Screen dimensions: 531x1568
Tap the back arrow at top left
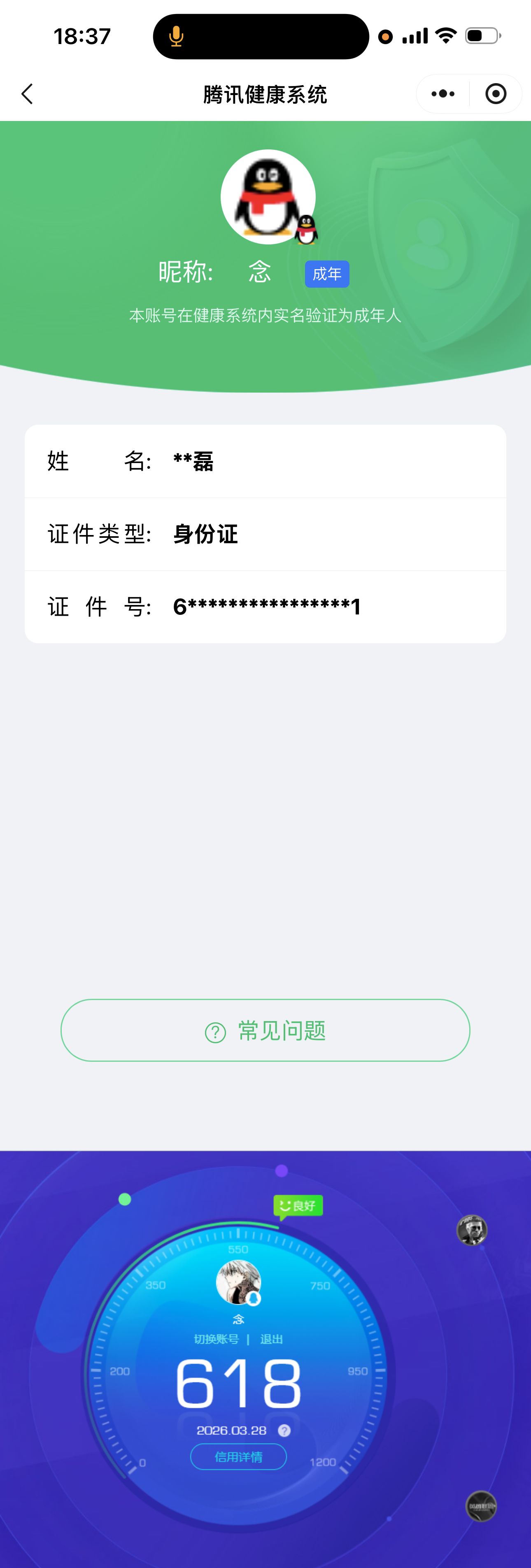pos(27,94)
